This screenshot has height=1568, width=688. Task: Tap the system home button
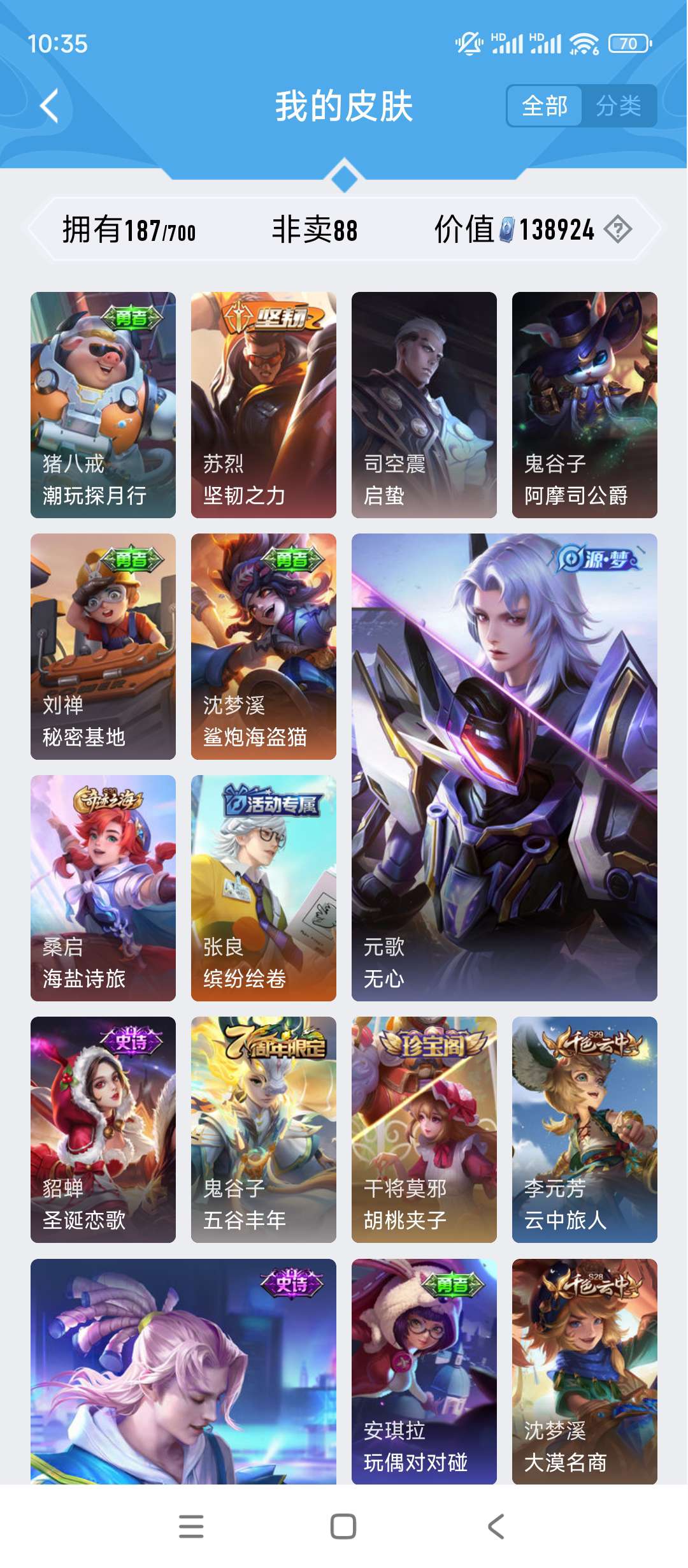(x=343, y=1527)
